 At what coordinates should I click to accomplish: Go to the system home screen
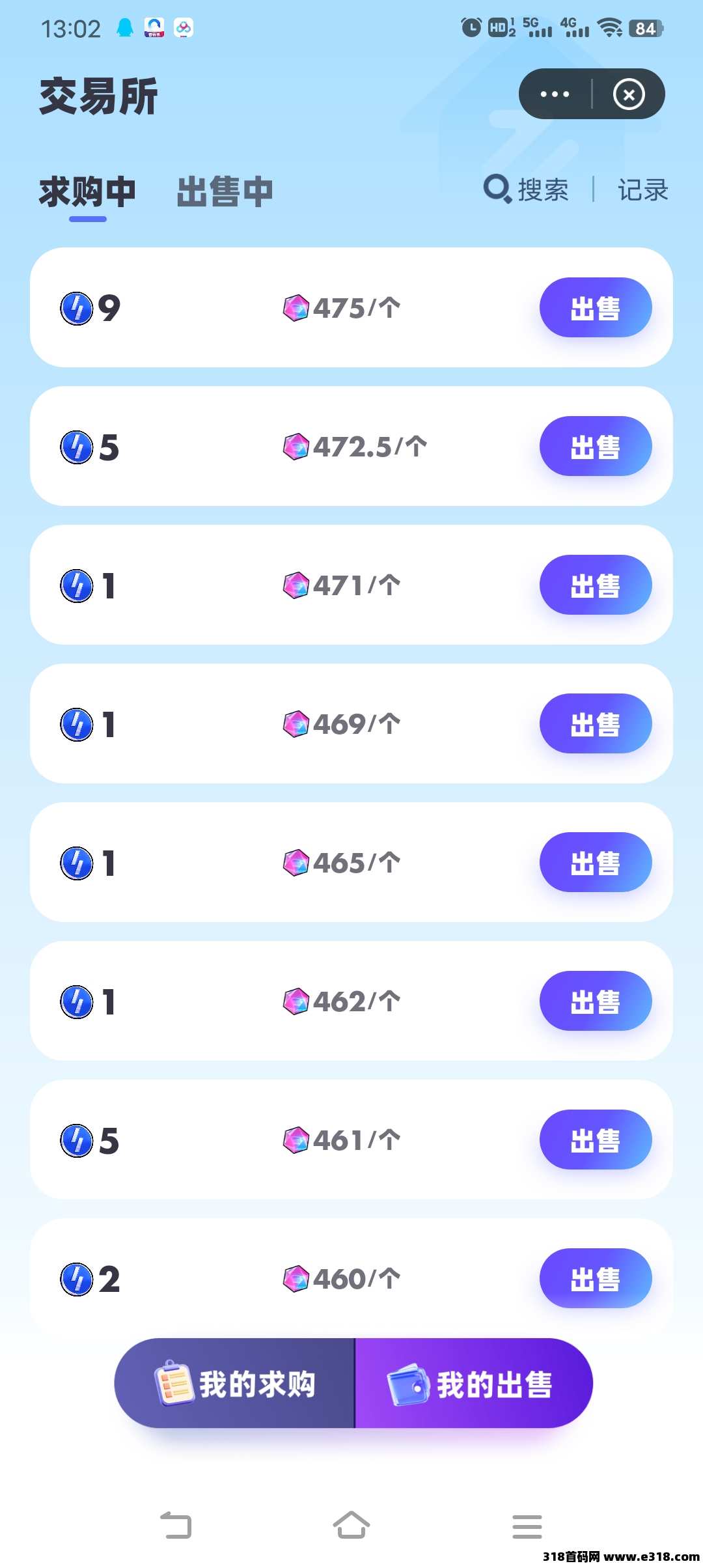coord(351,1525)
